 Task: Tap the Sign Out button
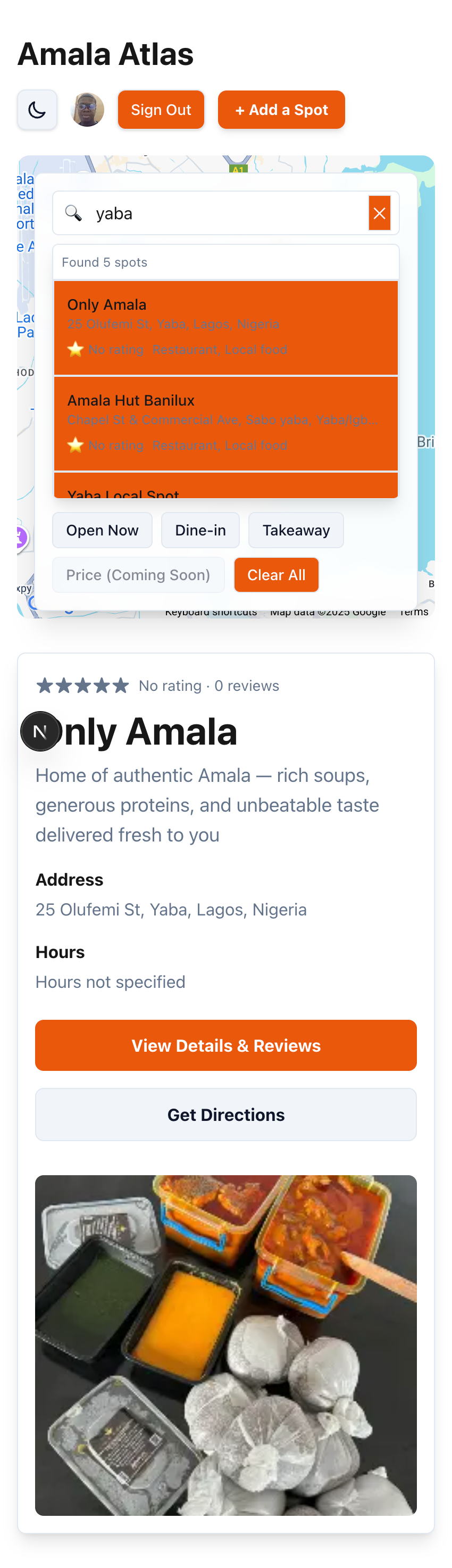click(161, 110)
